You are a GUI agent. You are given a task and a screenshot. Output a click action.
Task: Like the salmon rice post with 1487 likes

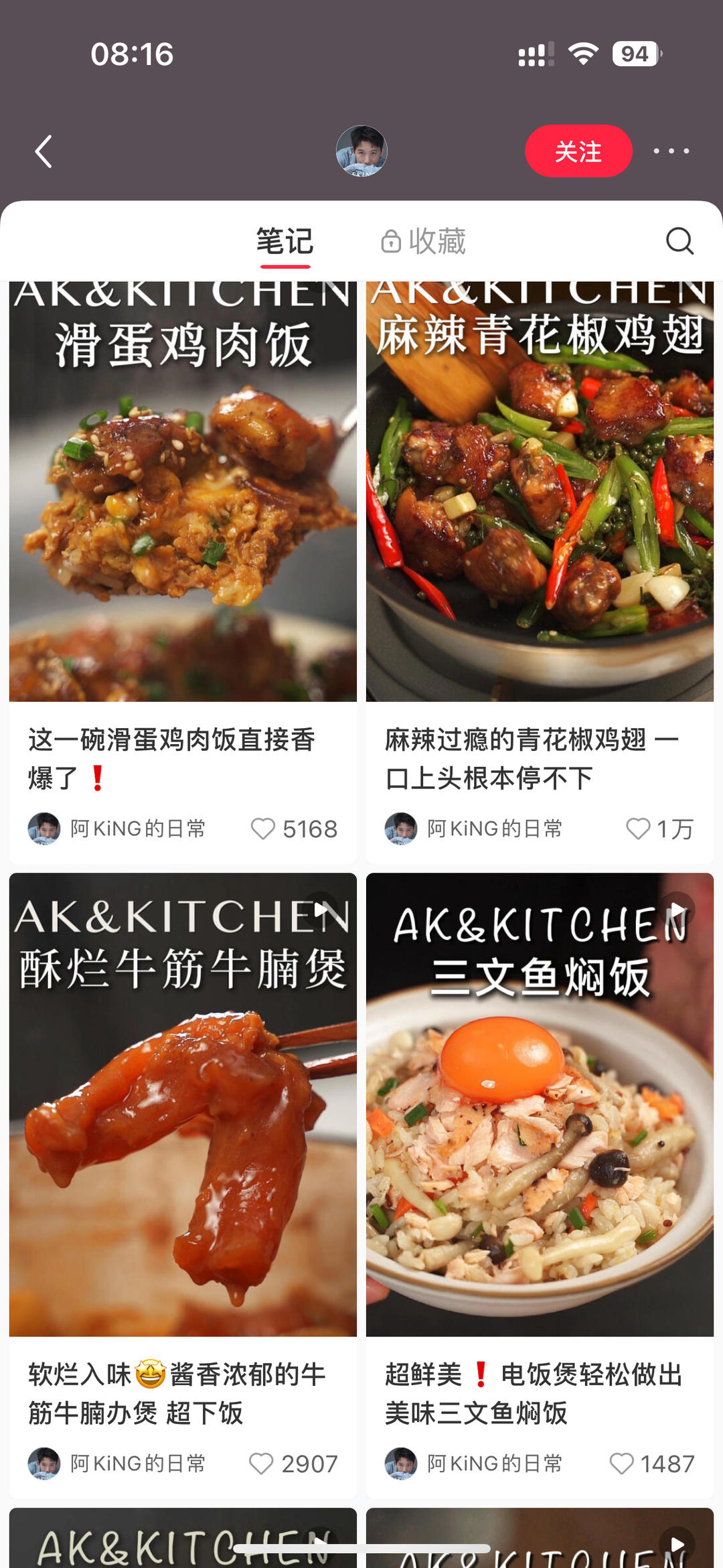click(x=623, y=1464)
